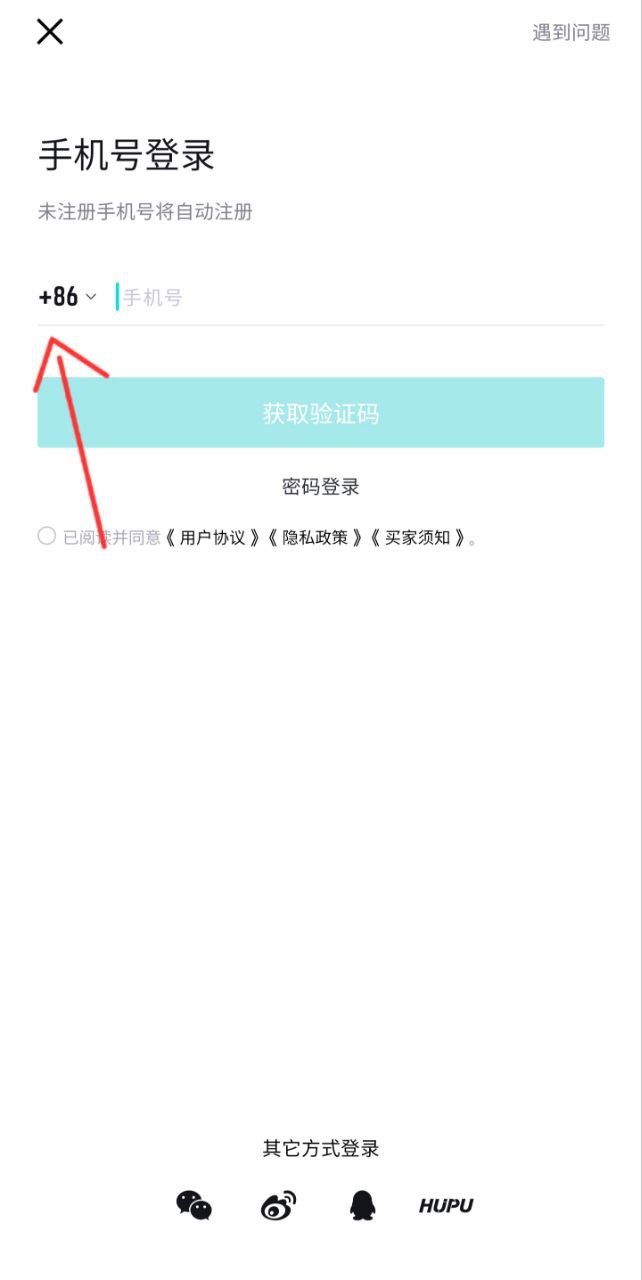Log in with WeChat icon
The image size is (642, 1280).
(194, 1205)
